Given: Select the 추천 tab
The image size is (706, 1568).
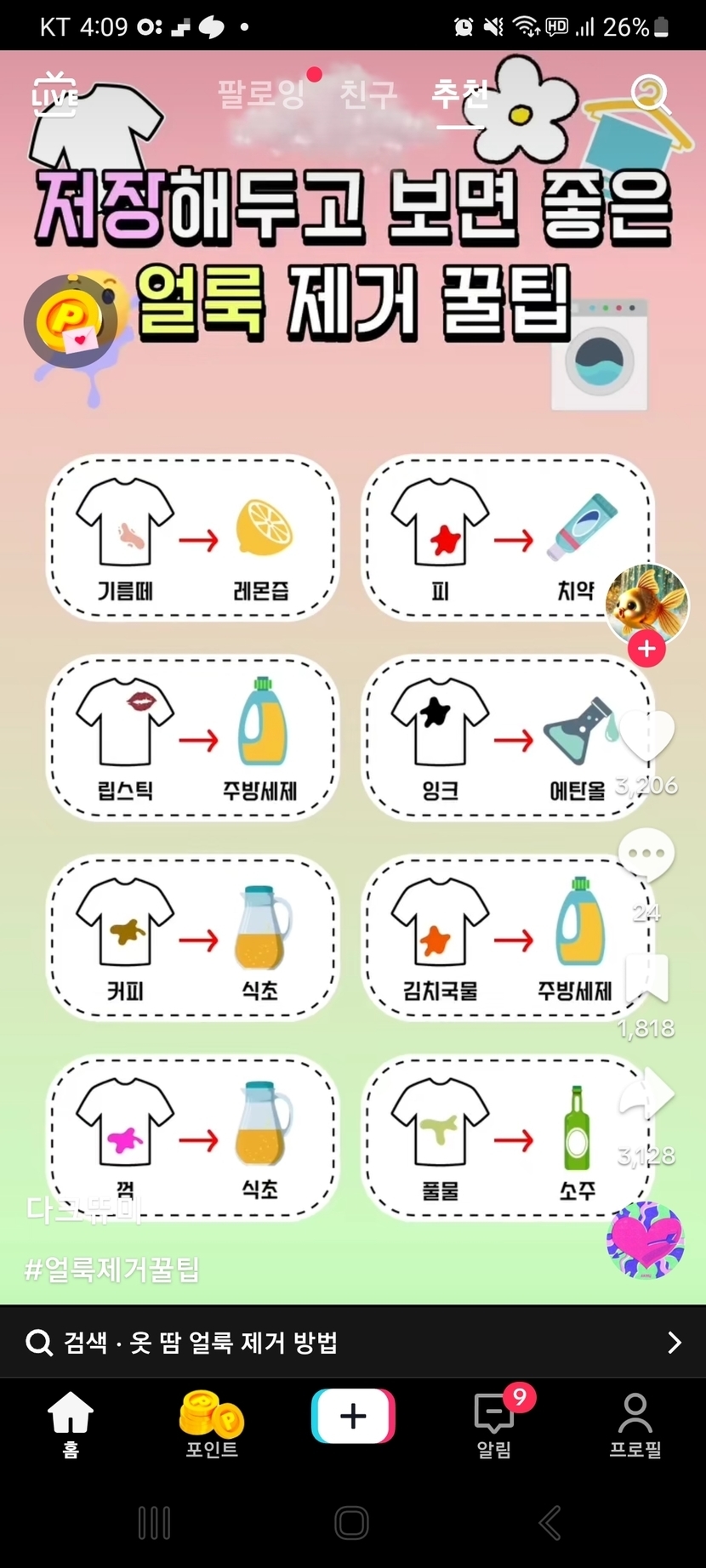Looking at the screenshot, I should point(460,94).
